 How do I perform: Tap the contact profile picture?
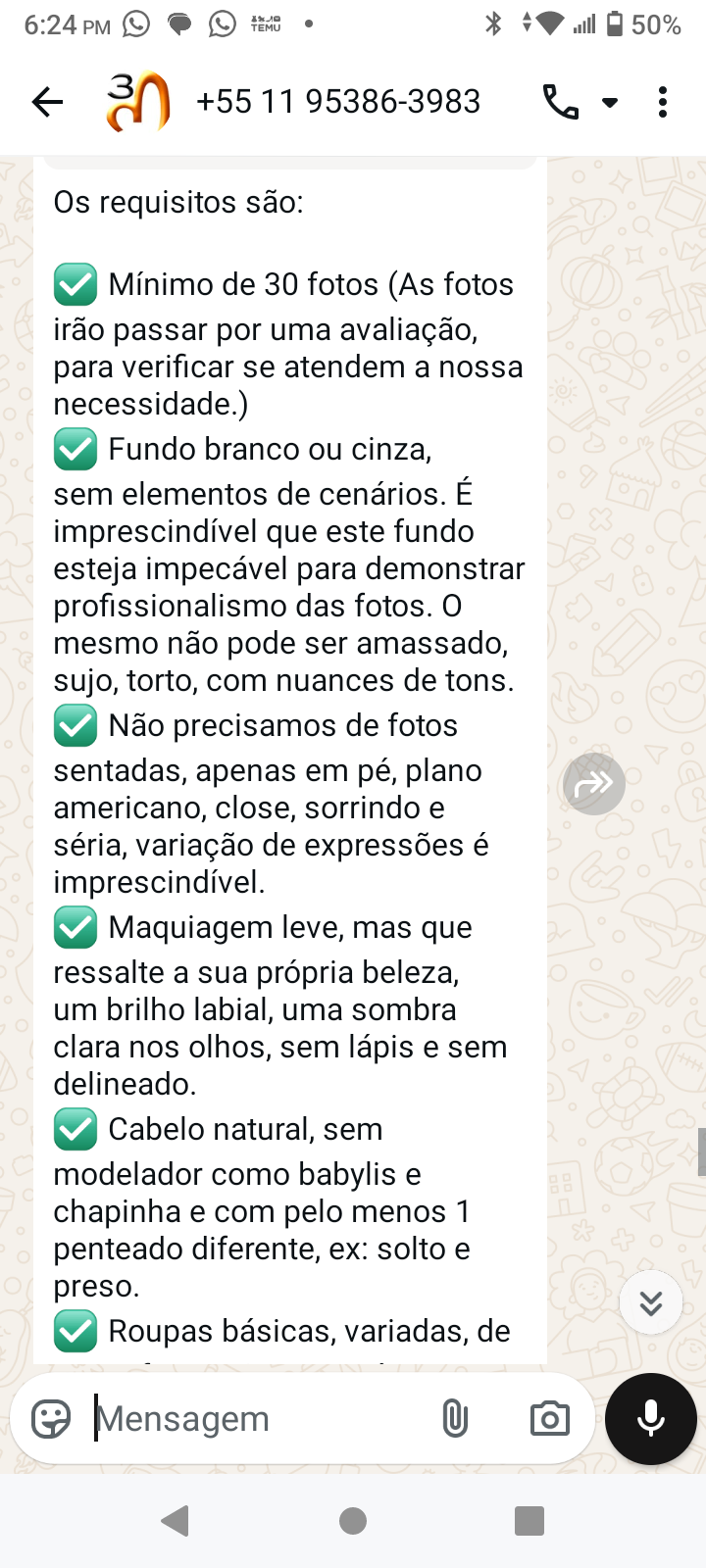pos(137,101)
